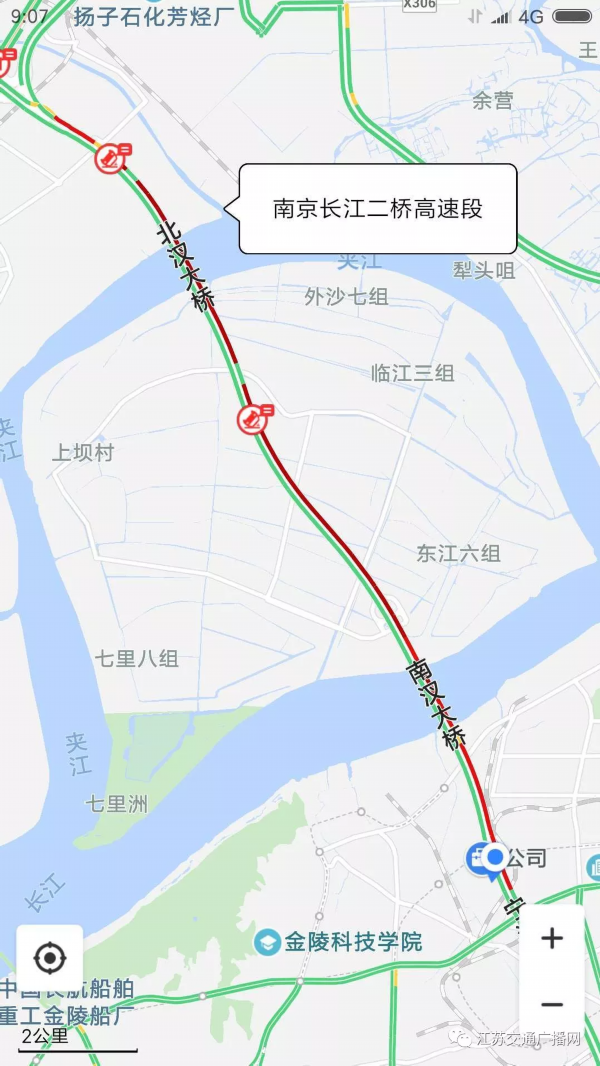The image size is (600, 1066).
Task: Zoom out with the minus button
Action: click(551, 1005)
